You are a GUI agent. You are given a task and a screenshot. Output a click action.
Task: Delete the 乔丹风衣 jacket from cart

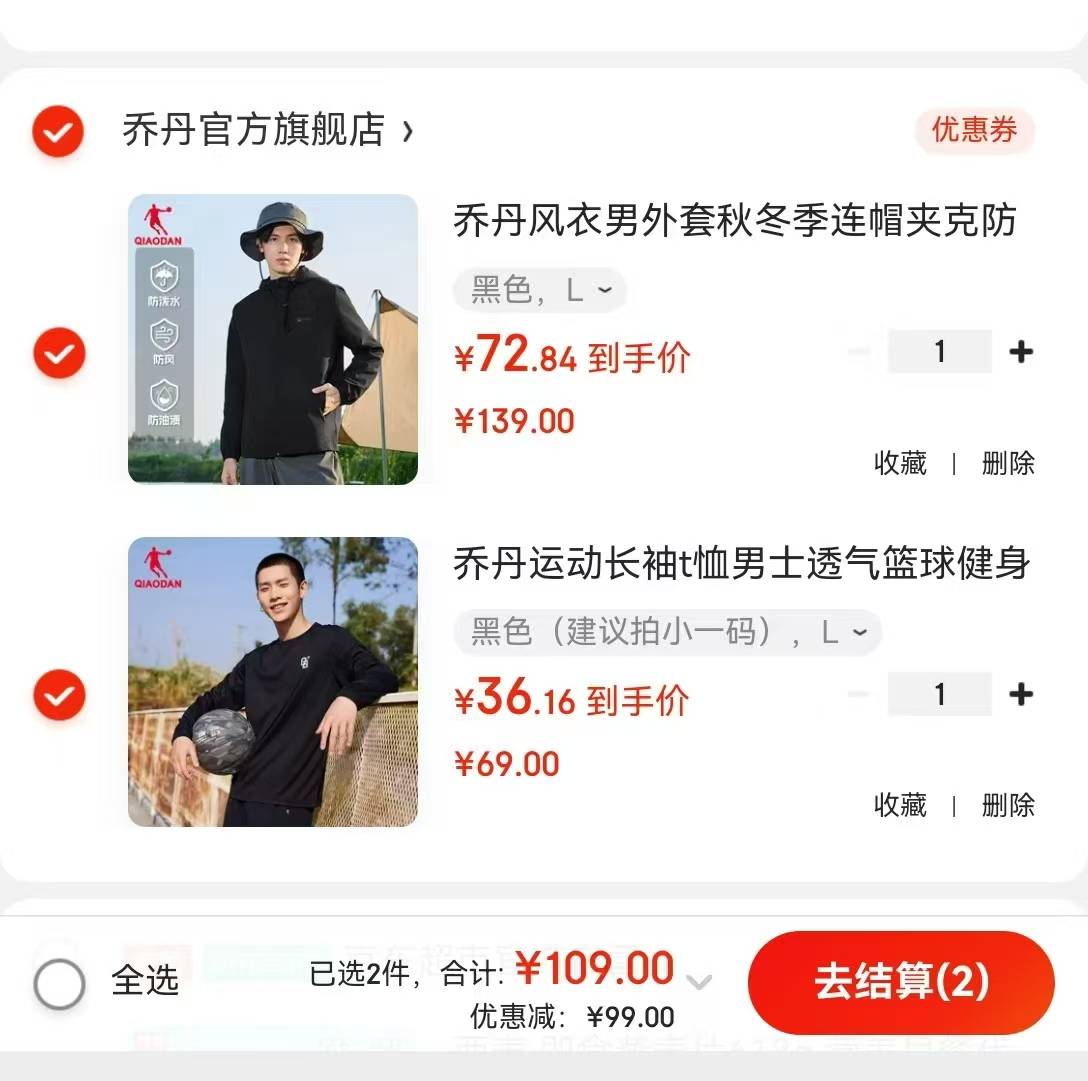click(x=1008, y=463)
